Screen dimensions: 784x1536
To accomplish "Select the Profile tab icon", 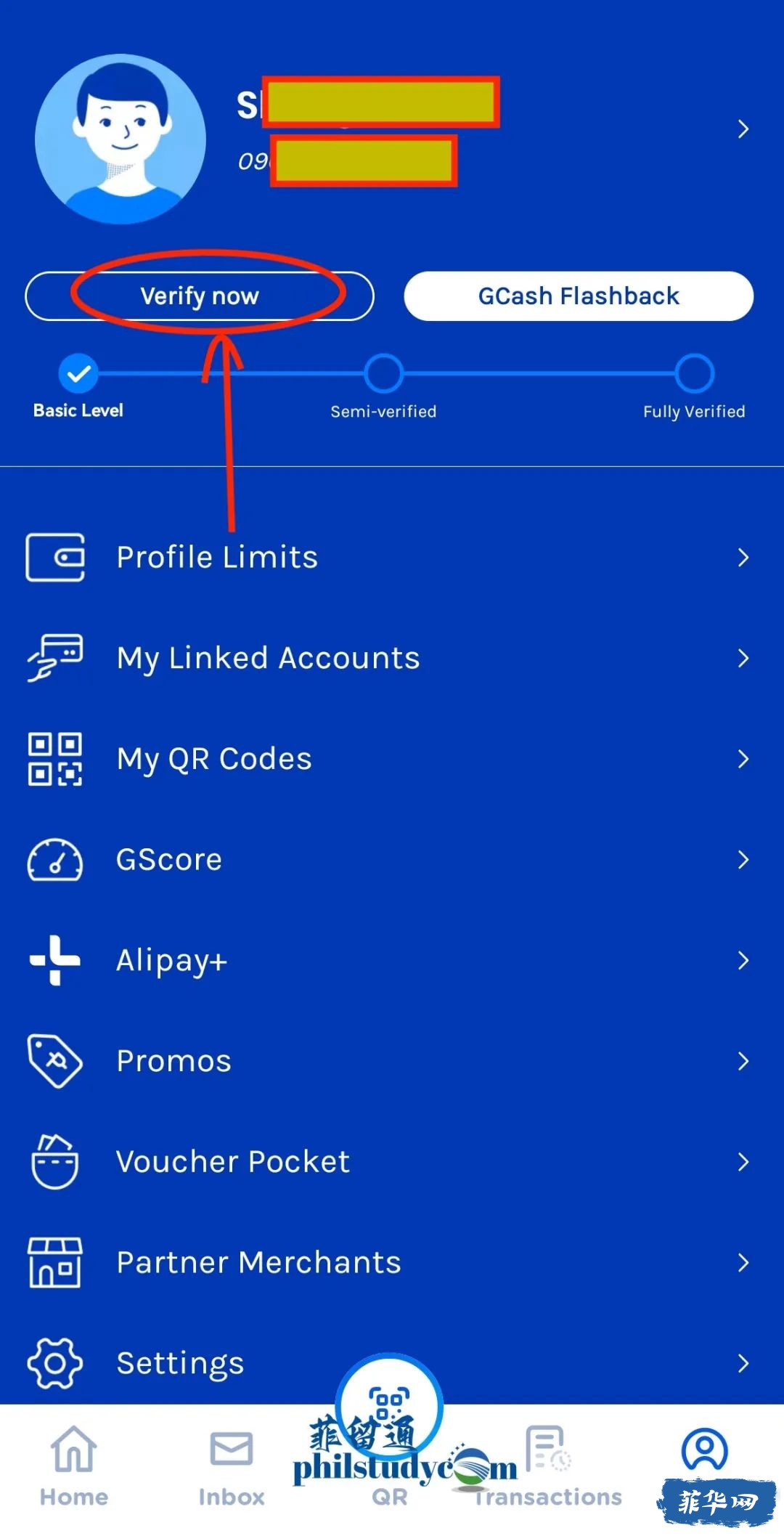I will [704, 1450].
